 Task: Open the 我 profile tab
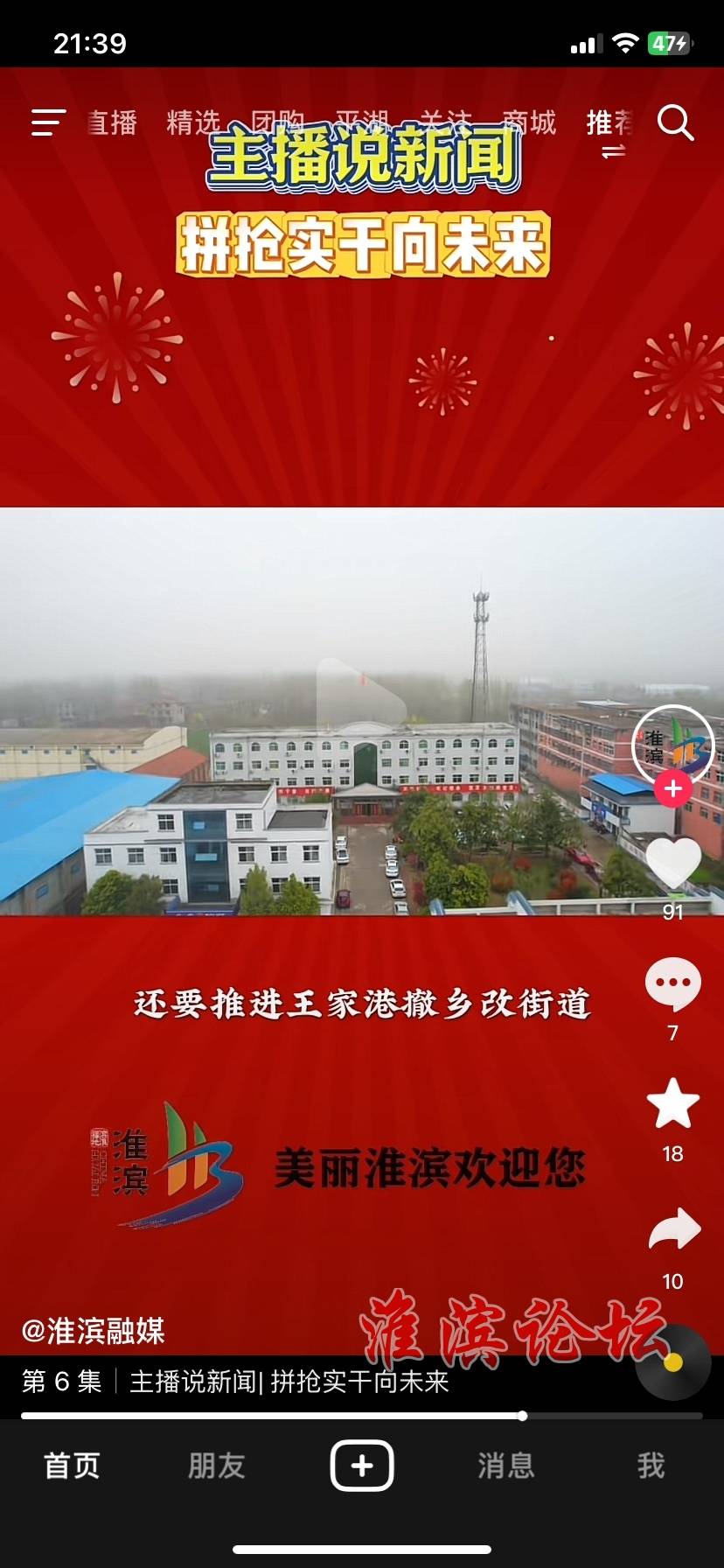click(651, 1465)
